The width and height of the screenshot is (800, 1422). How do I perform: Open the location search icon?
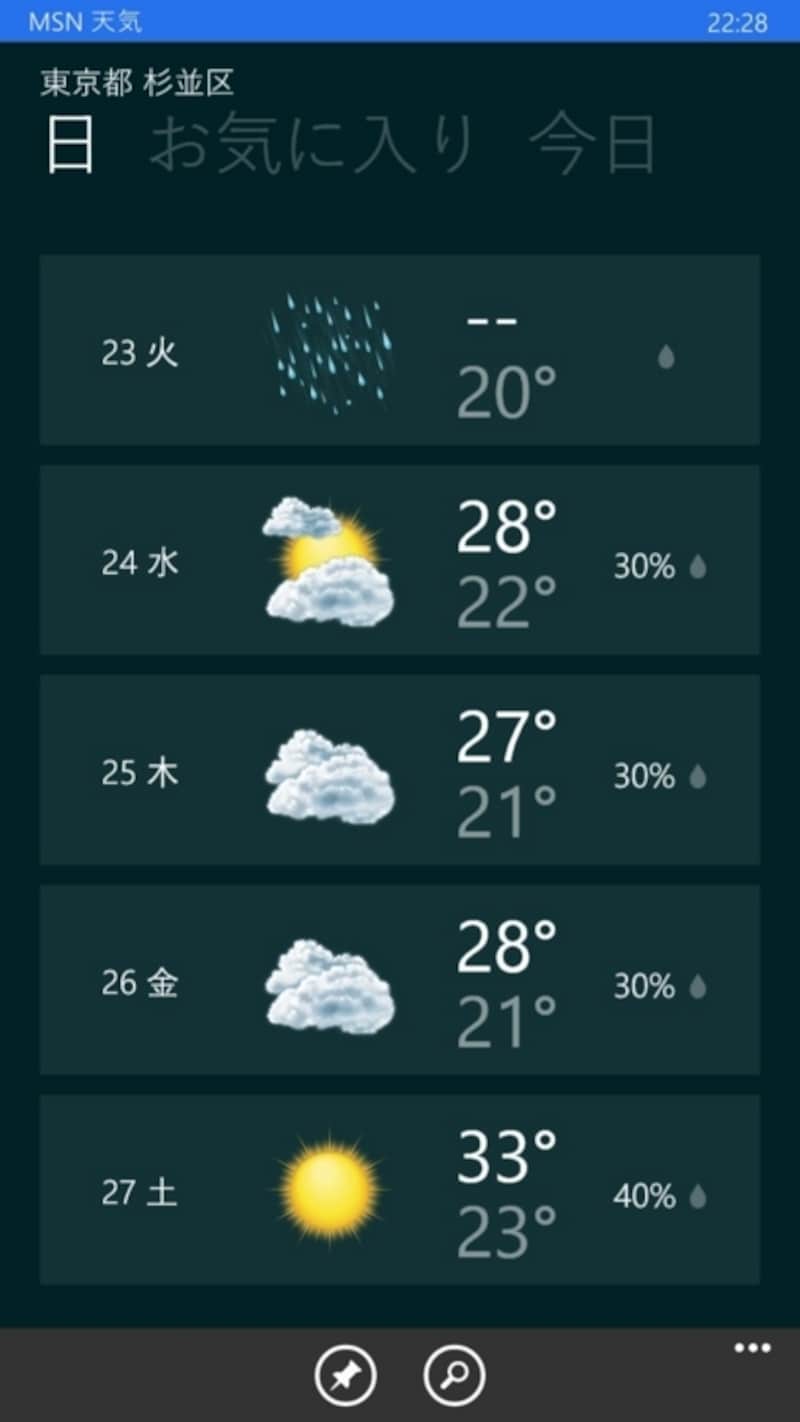[454, 1376]
